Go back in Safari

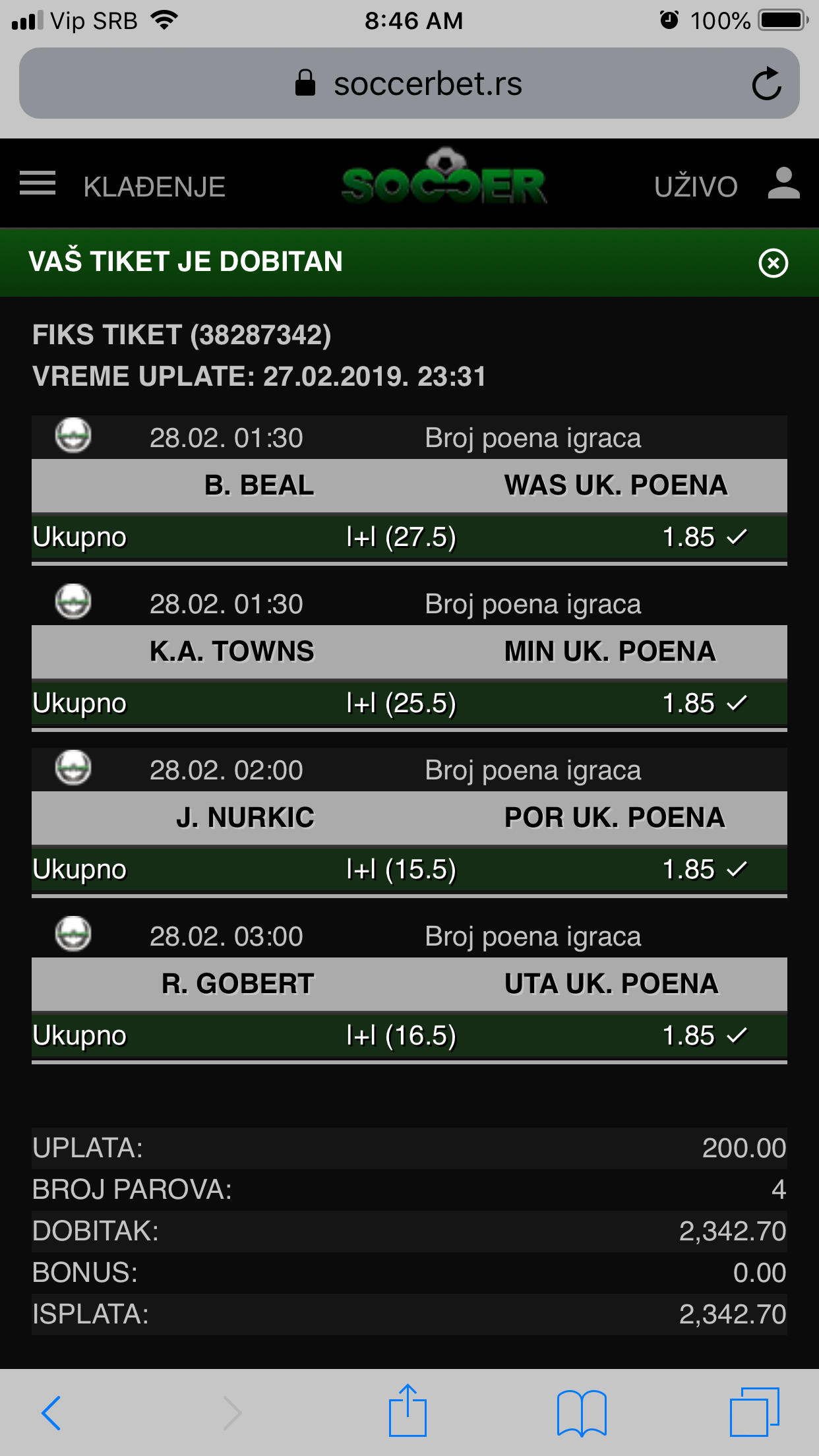tap(51, 1412)
